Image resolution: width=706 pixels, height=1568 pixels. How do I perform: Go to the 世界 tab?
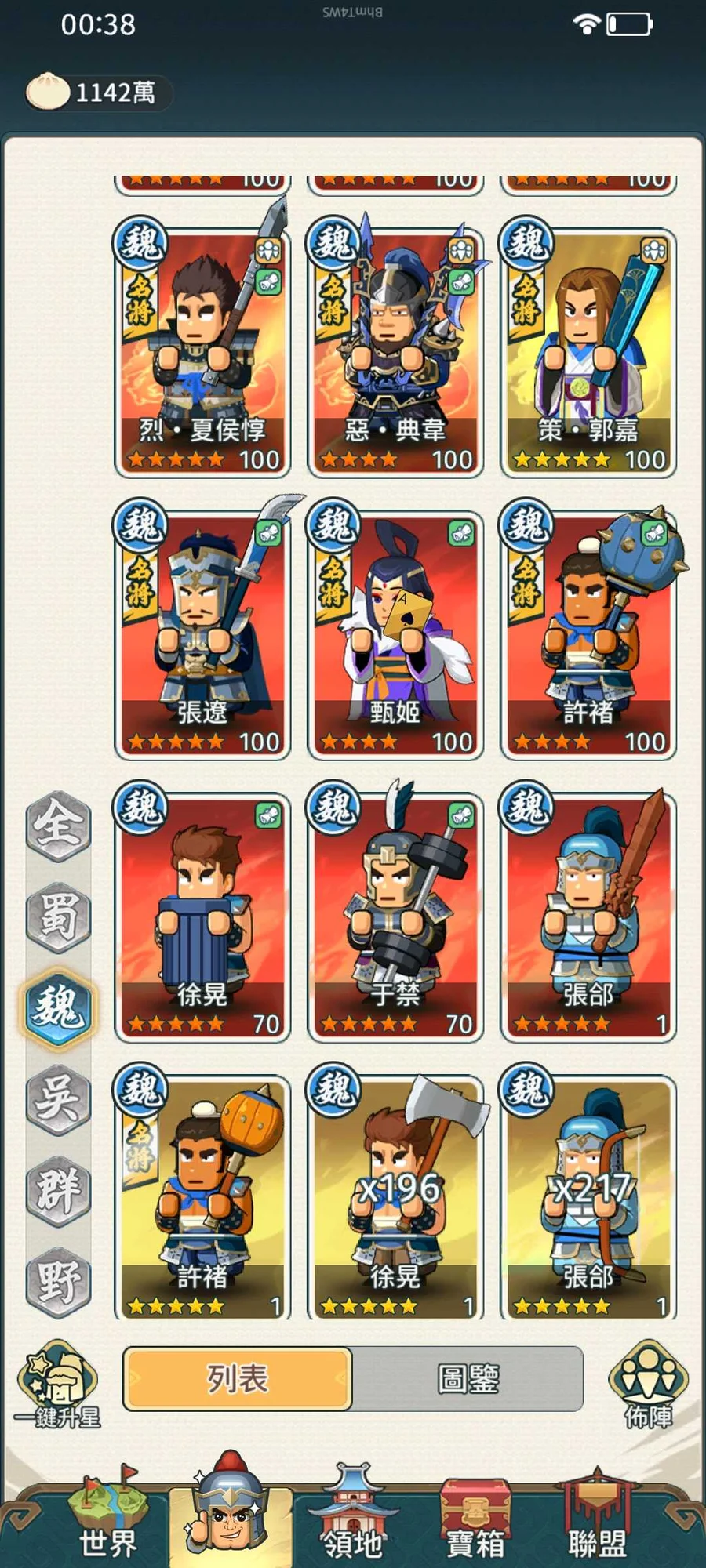(x=107, y=1517)
